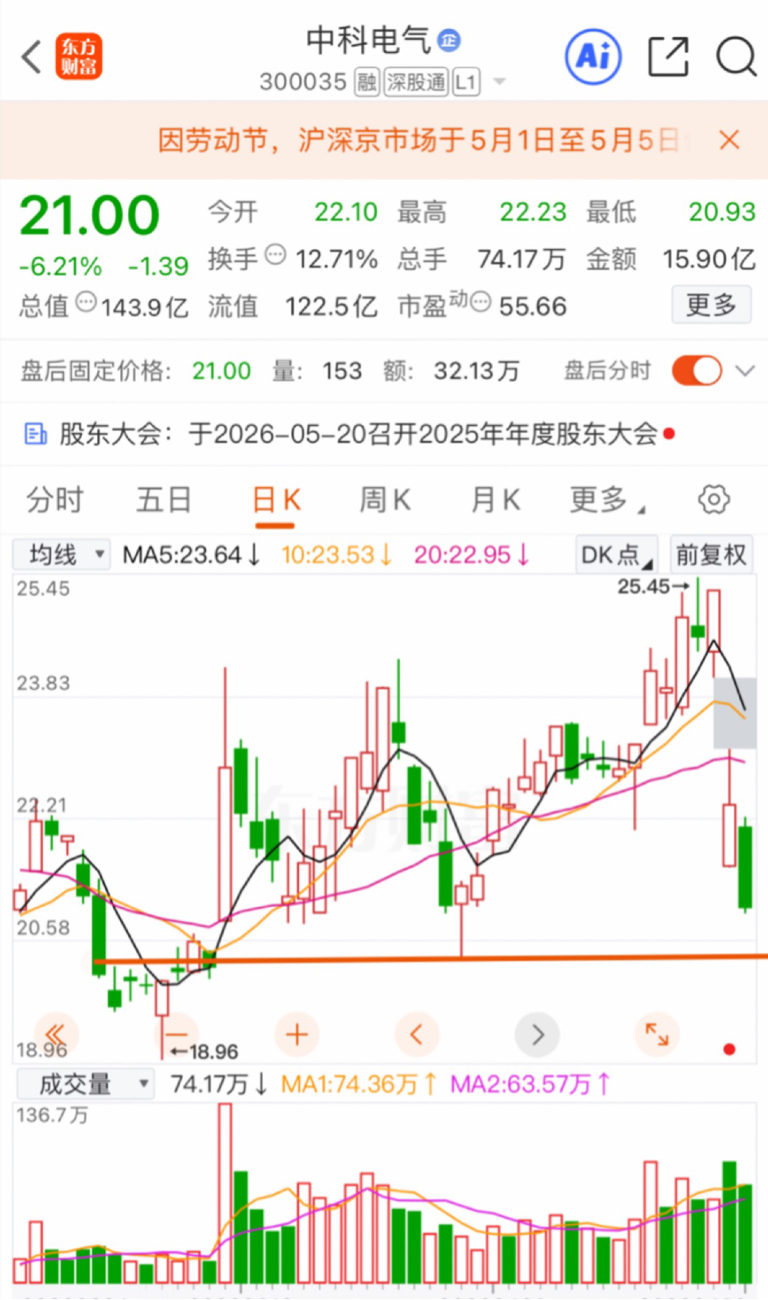Share this stock page
The image size is (768, 1300).
click(x=668, y=56)
